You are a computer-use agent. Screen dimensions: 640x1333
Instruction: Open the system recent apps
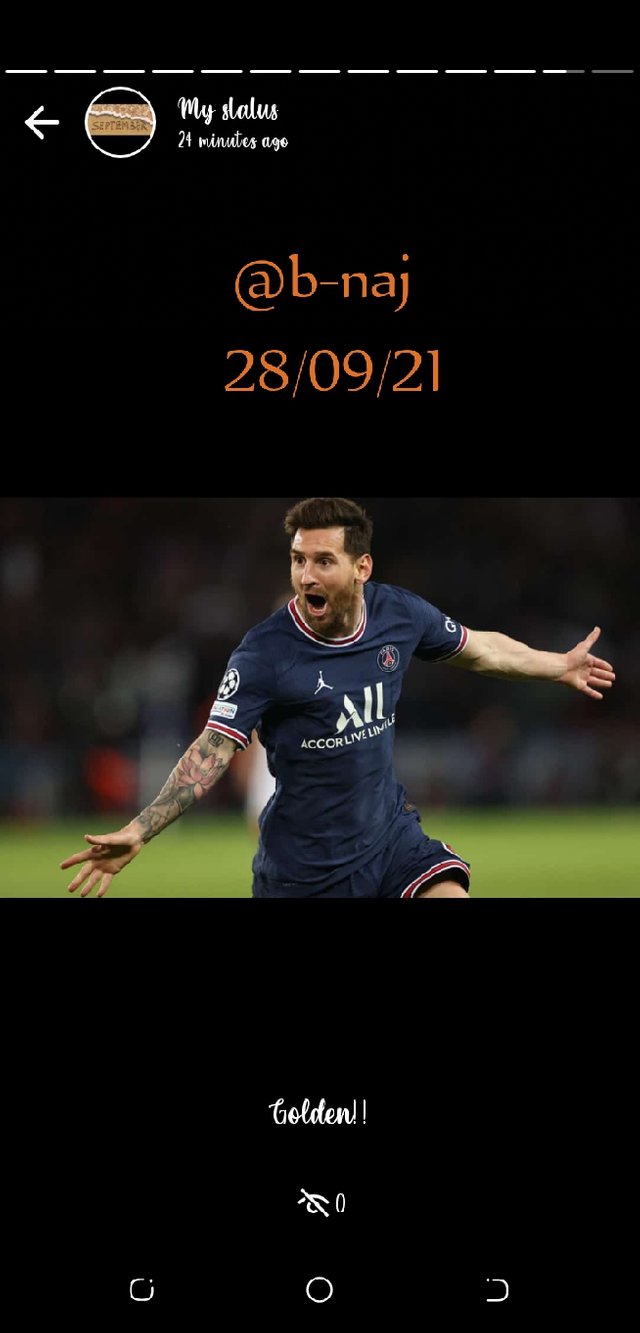click(142, 1290)
